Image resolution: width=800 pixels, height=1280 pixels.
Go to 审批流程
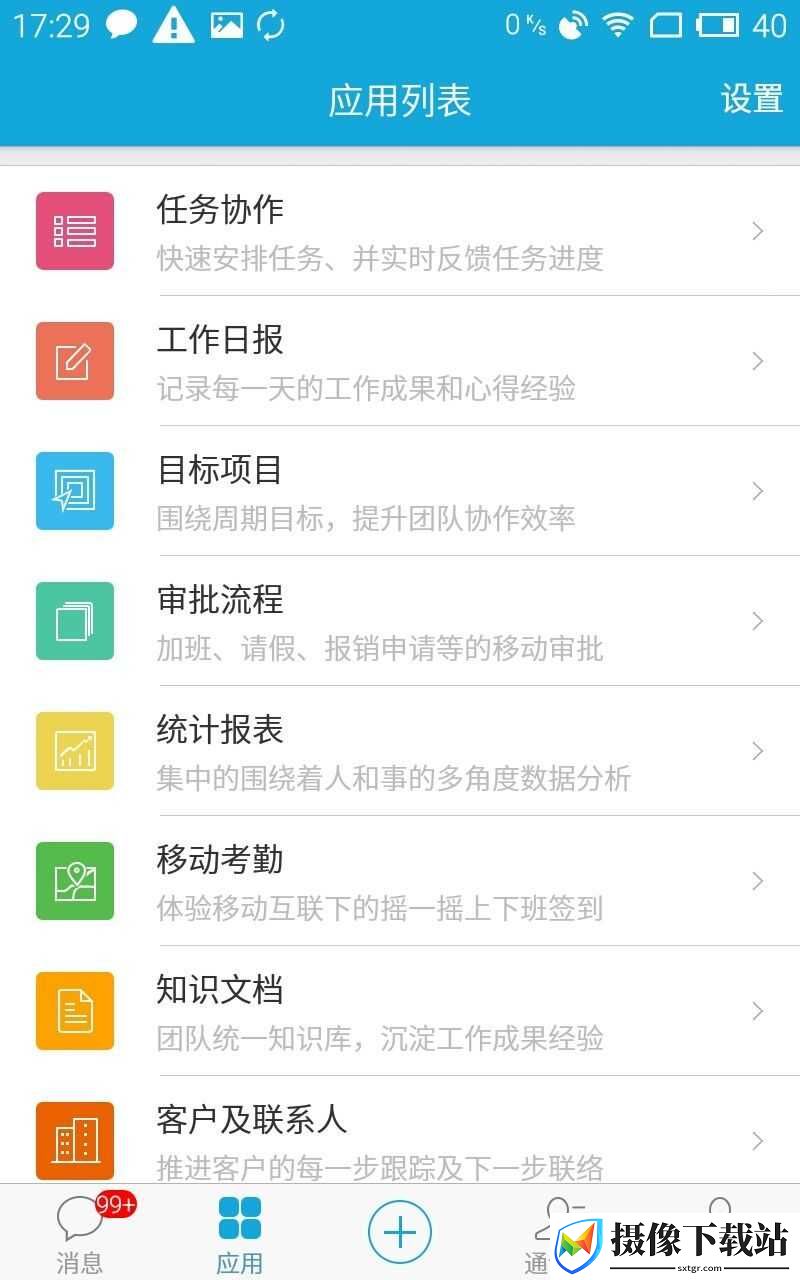[x=400, y=621]
